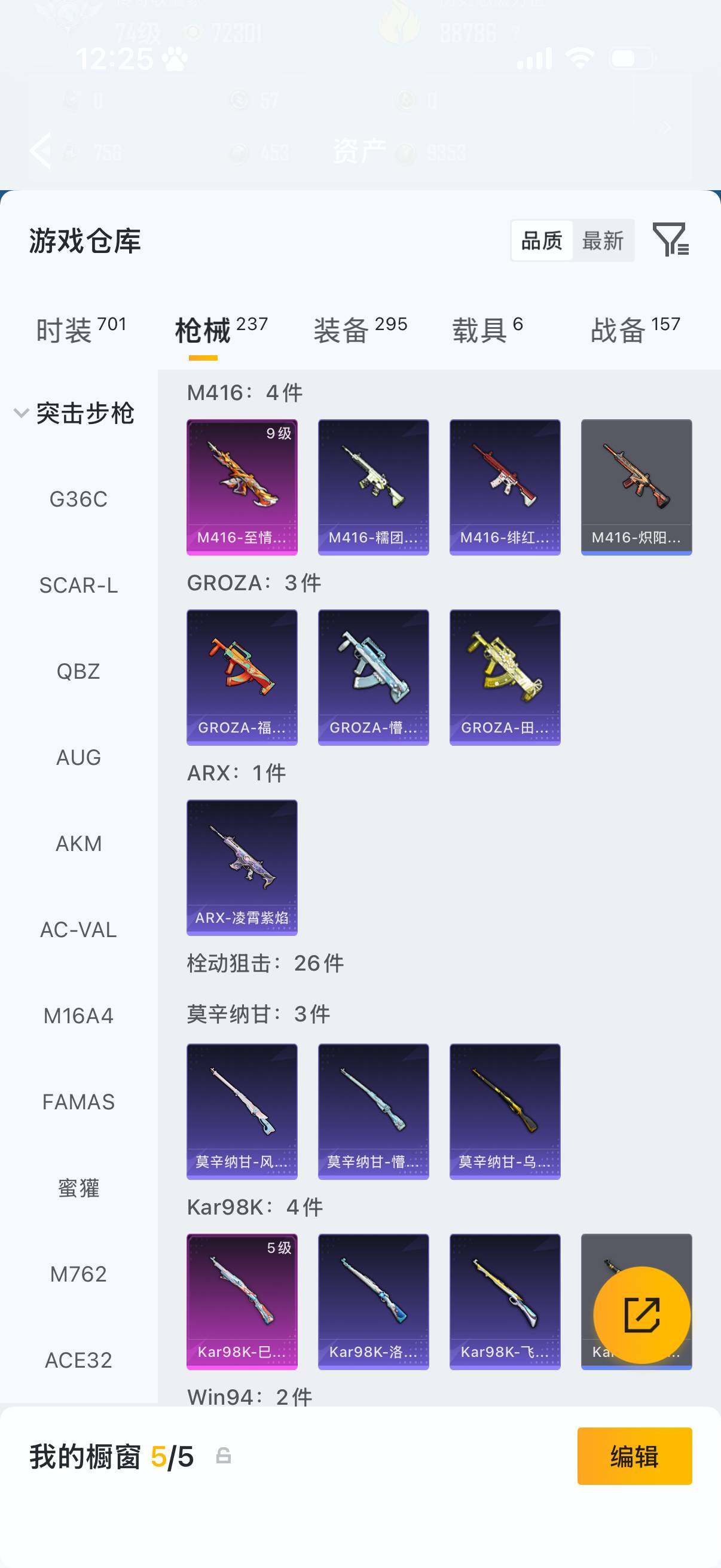Switch to the 载具 tab
Image resolution: width=721 pixels, height=1568 pixels.
pos(487,330)
